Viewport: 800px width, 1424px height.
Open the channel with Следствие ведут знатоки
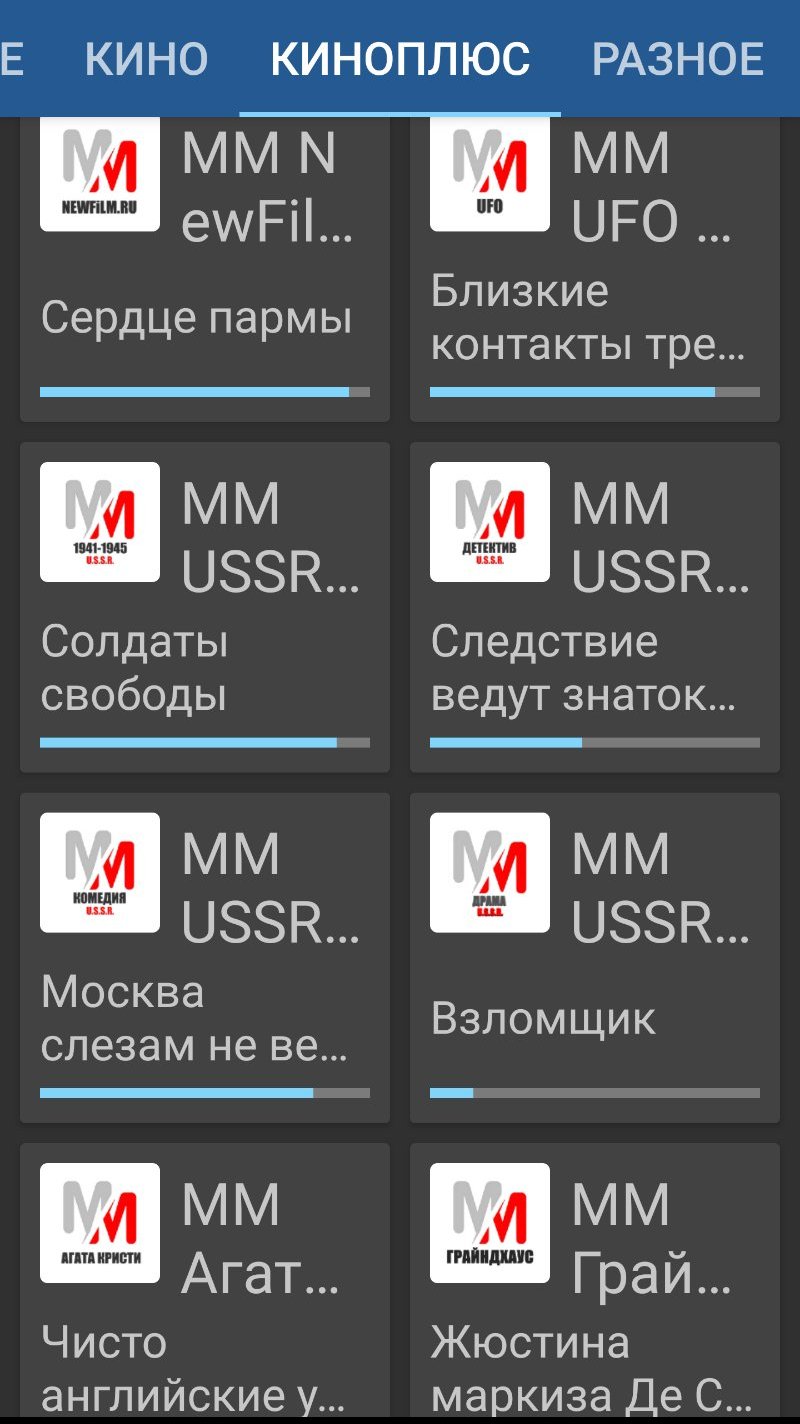tap(594, 607)
